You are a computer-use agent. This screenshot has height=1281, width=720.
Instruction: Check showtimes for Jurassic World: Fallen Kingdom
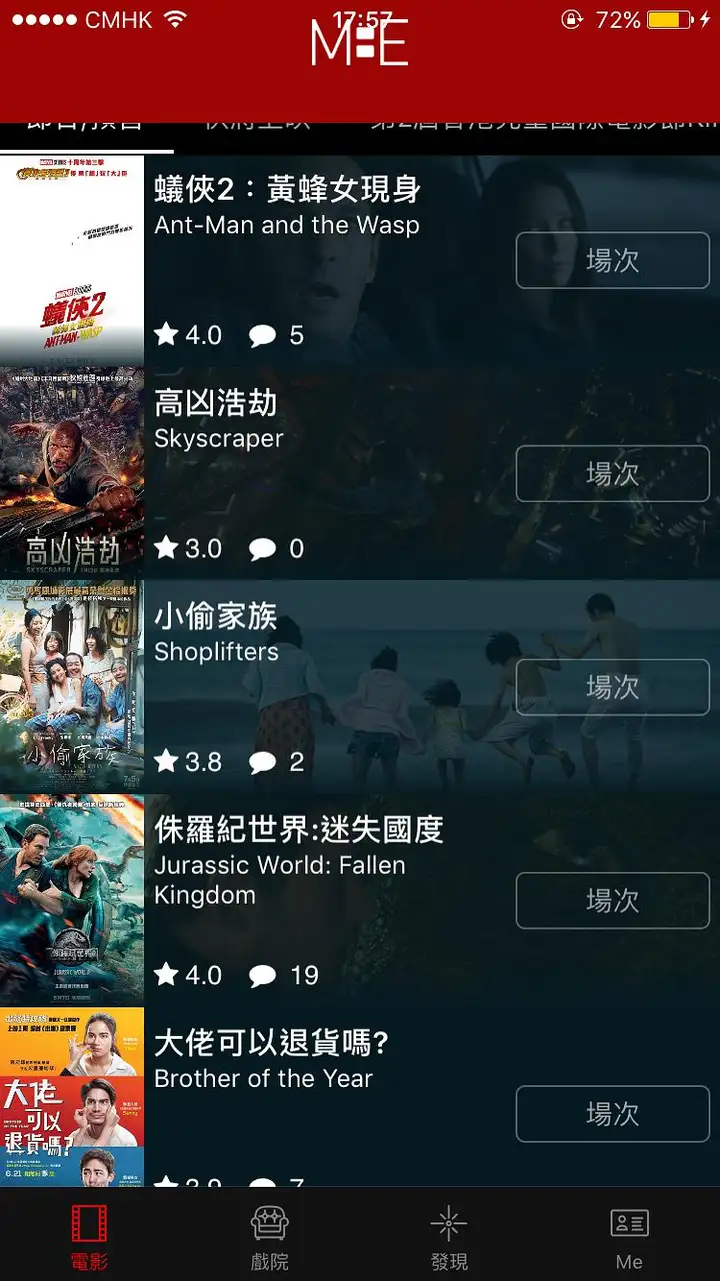click(612, 901)
